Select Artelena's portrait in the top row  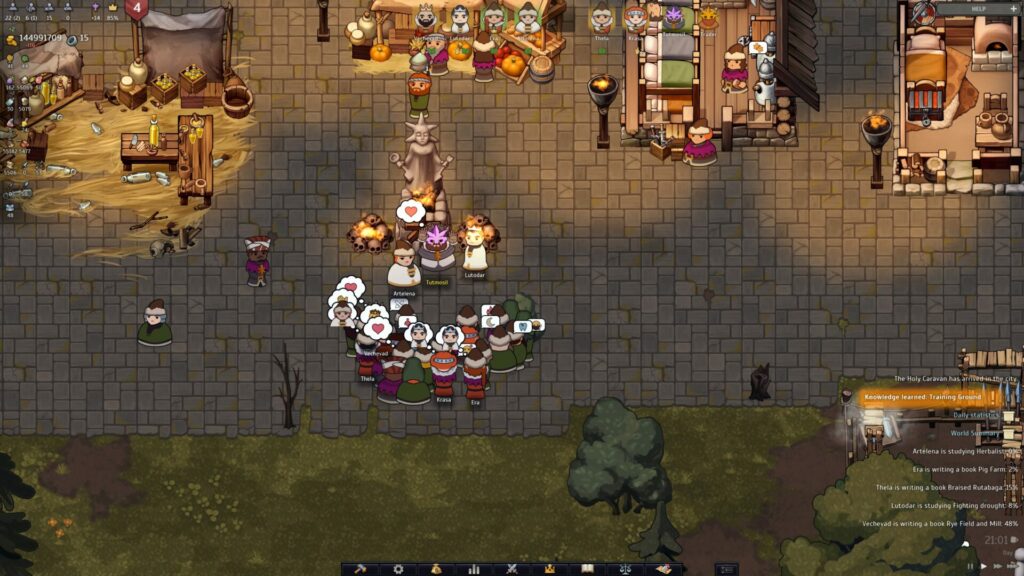(x=527, y=18)
